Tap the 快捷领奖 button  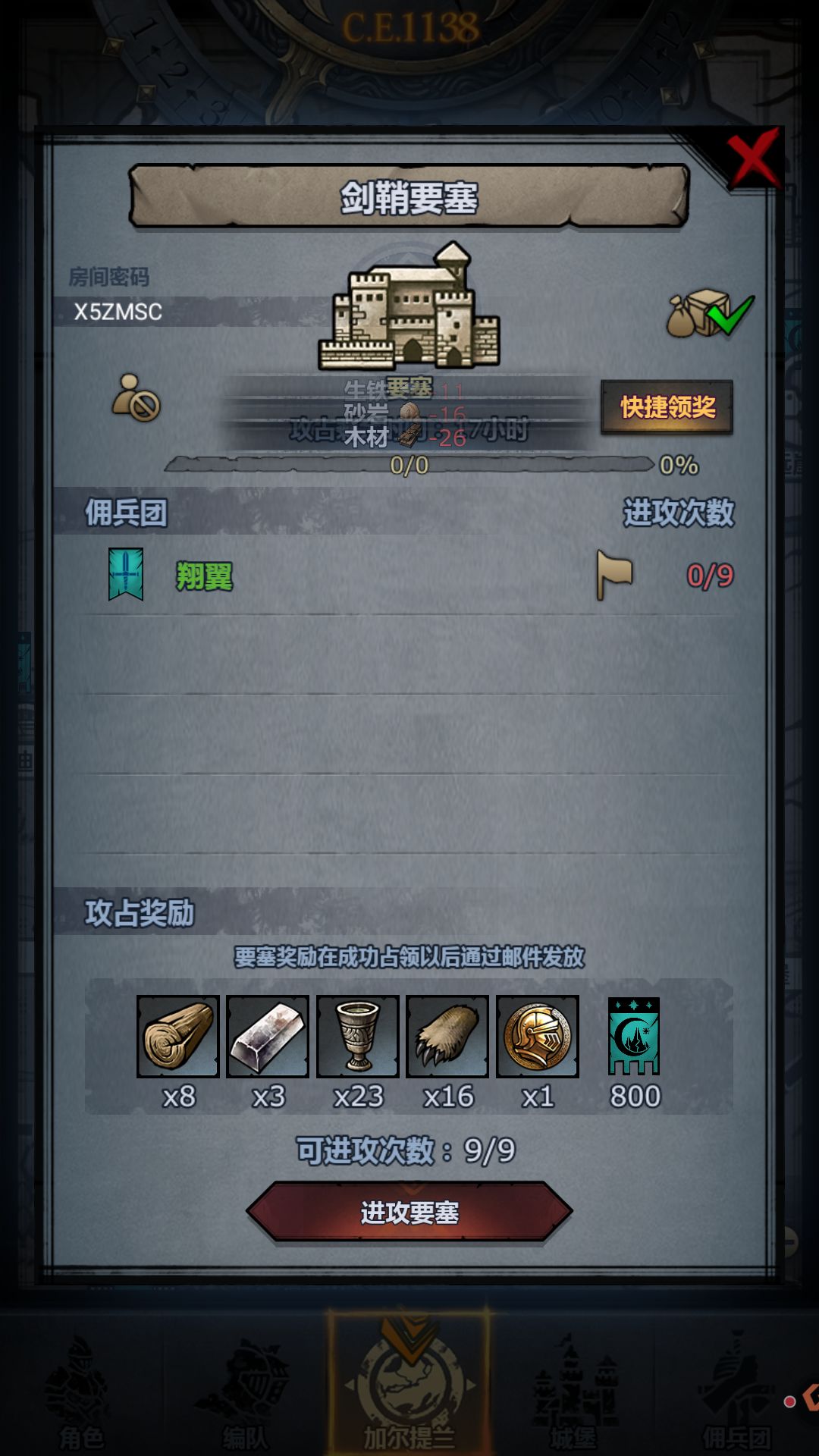tap(667, 407)
